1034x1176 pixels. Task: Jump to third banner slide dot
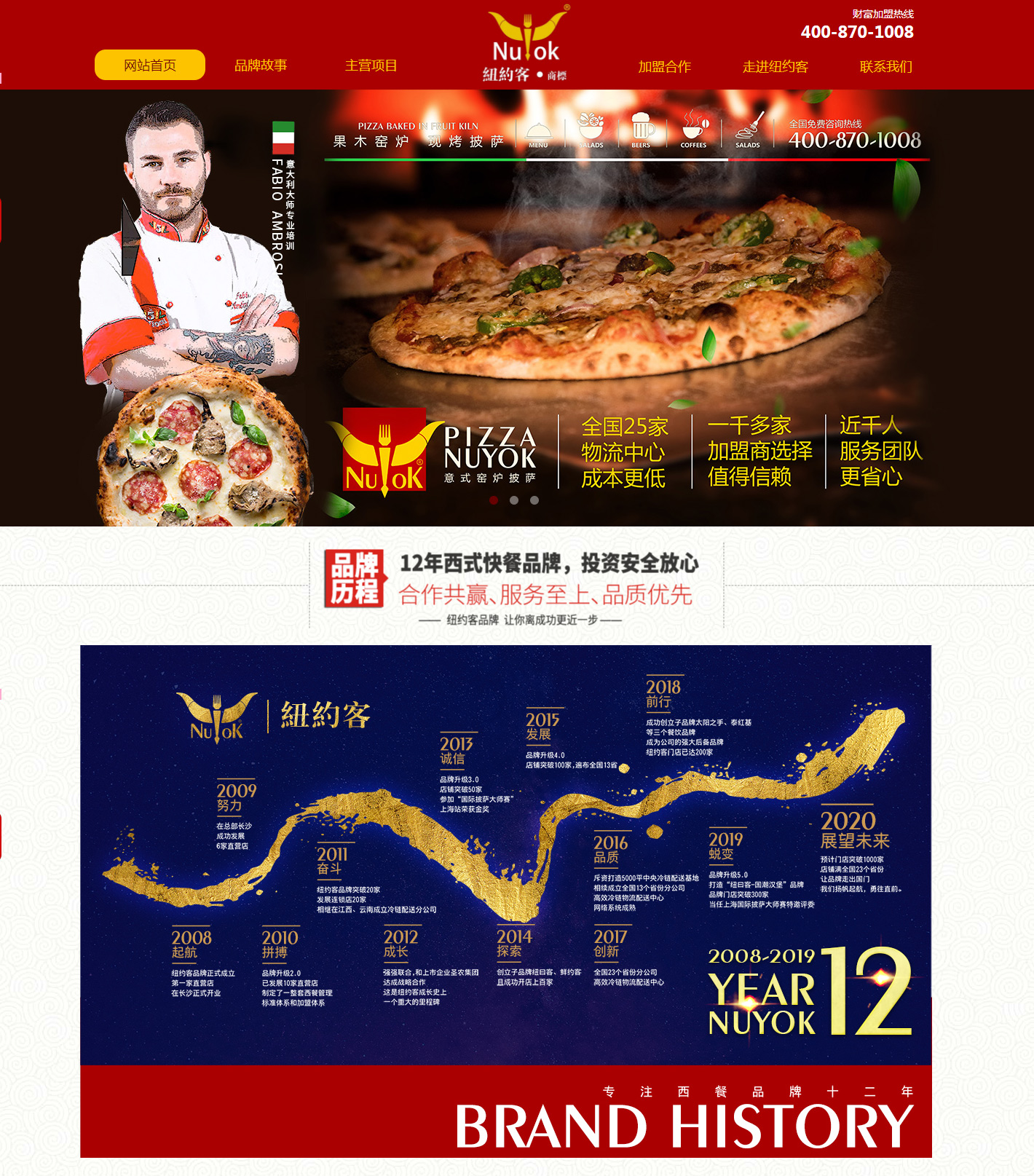534,500
